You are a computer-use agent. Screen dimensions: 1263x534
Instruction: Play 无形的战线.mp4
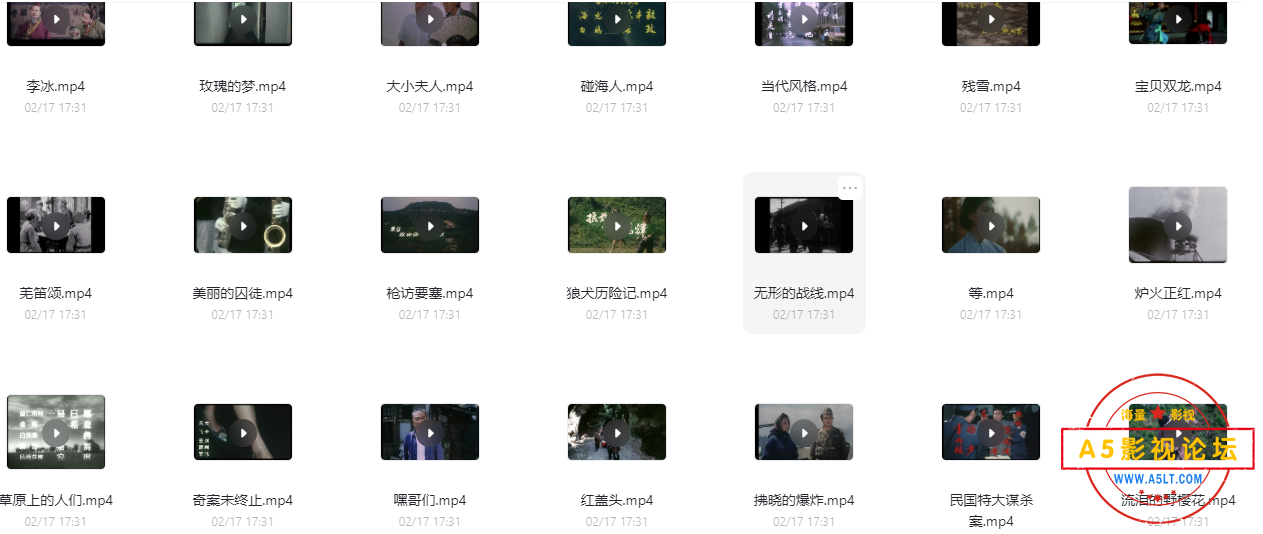click(804, 226)
